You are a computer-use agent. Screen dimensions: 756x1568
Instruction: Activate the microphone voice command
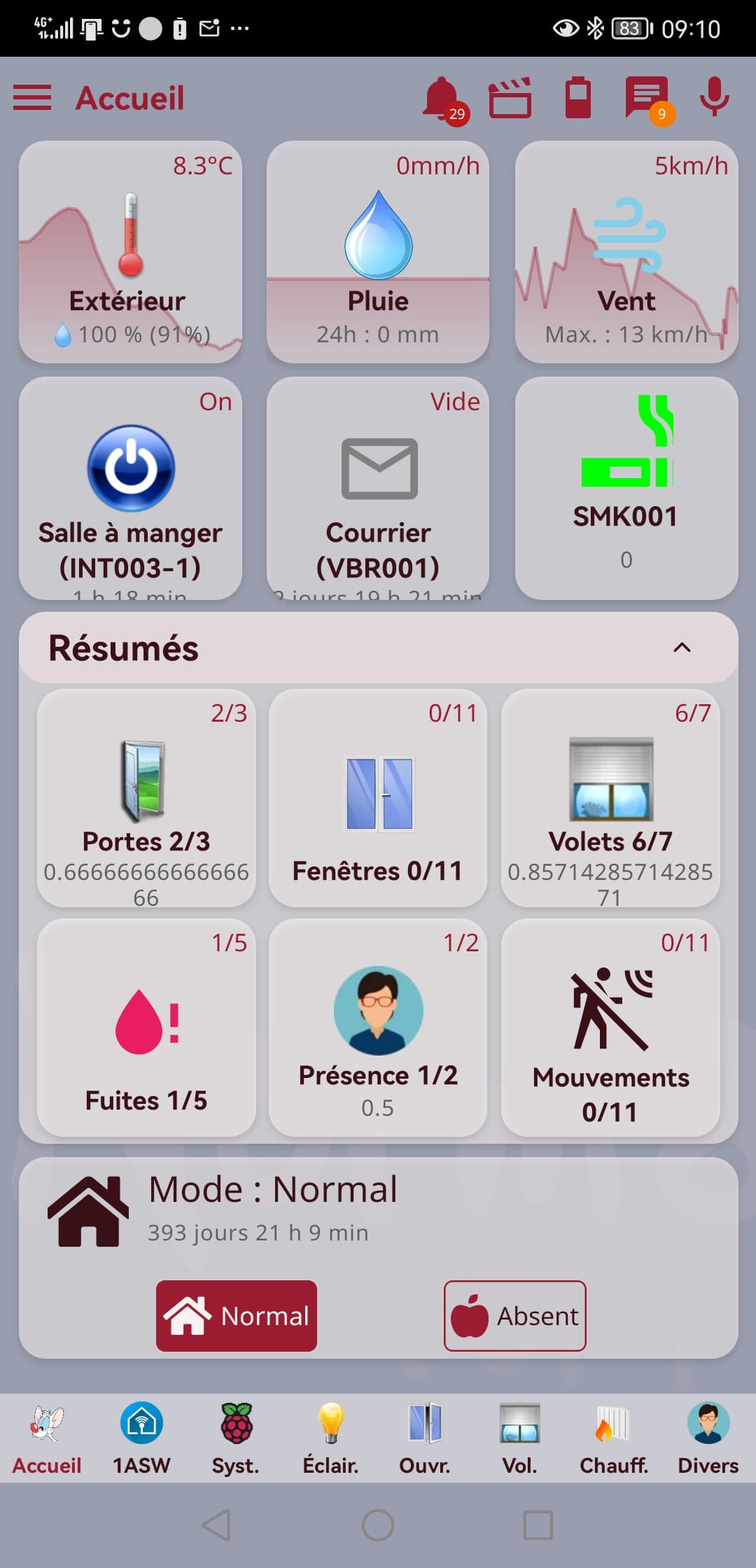pyautogui.click(x=714, y=98)
